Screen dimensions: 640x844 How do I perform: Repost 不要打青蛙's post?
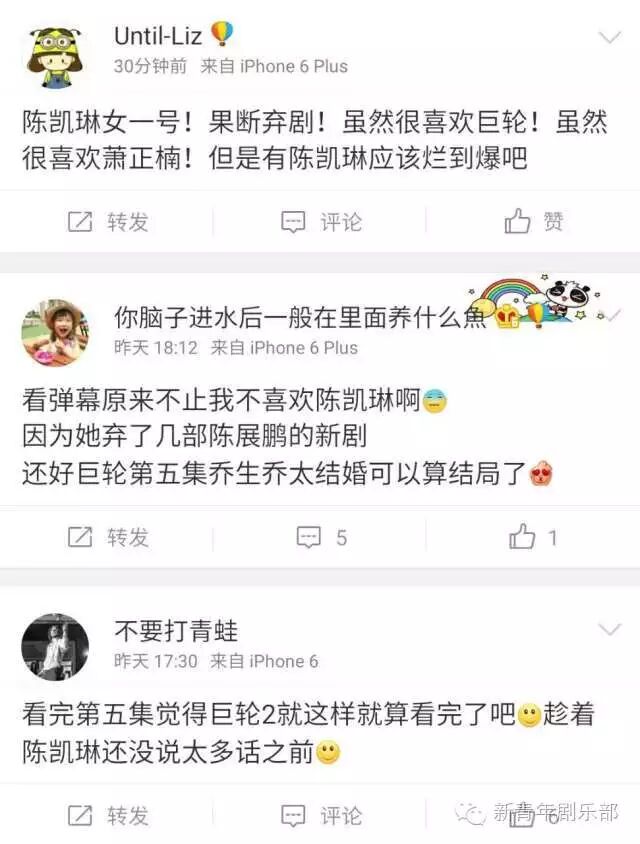pos(107,814)
